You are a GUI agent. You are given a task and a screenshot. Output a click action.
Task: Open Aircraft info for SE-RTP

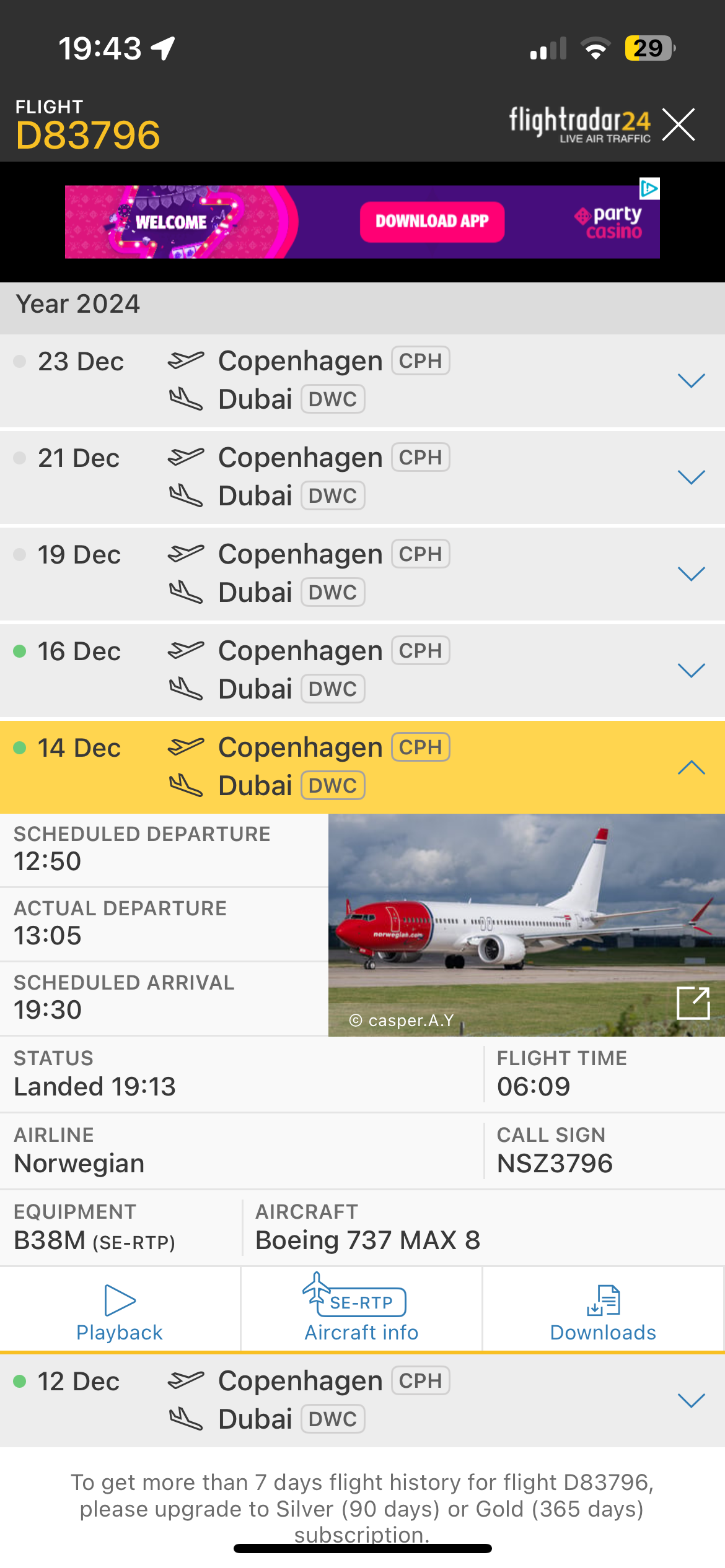pyautogui.click(x=361, y=1312)
